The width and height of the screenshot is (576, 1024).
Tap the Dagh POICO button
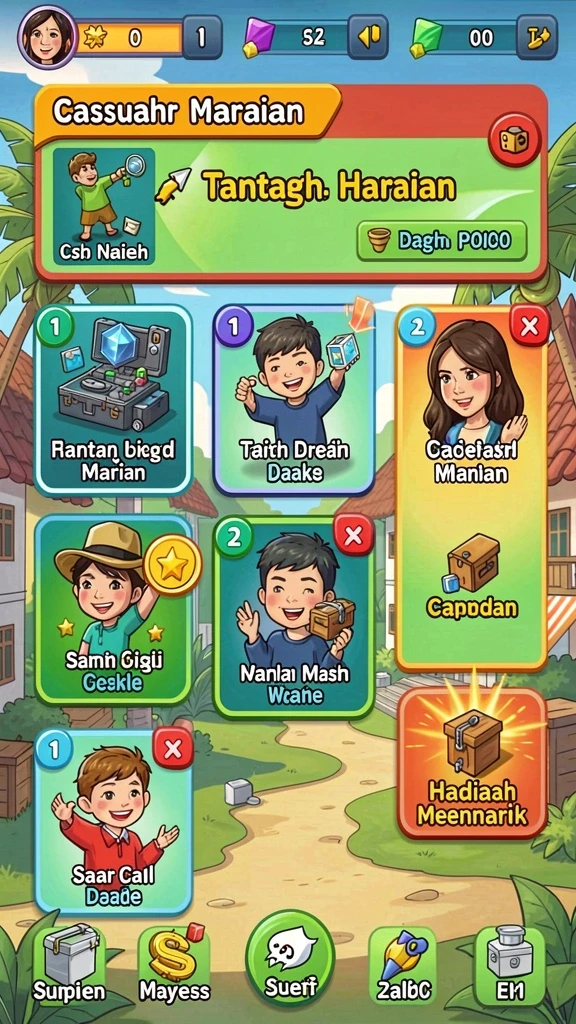(x=443, y=241)
